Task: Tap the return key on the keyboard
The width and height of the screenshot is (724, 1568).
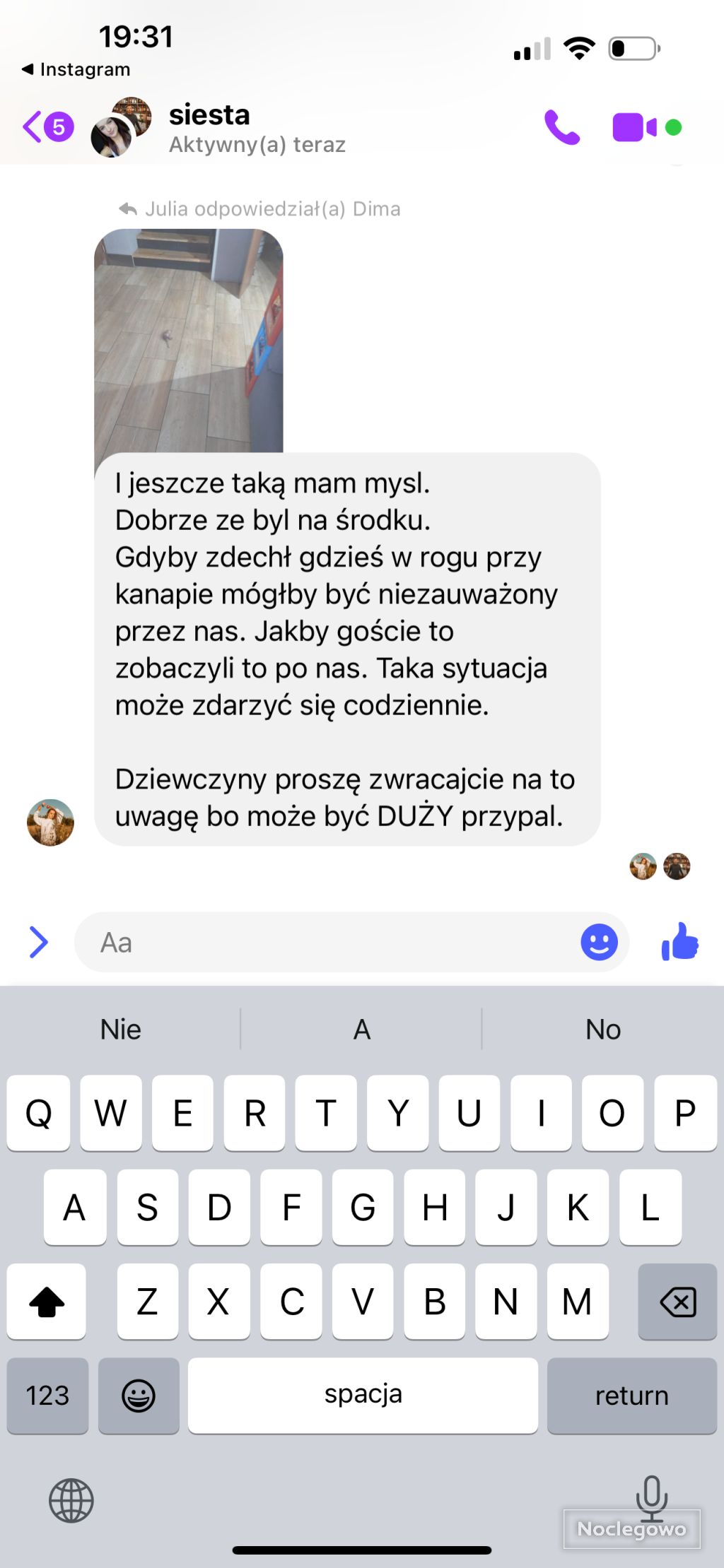Action: [631, 1396]
